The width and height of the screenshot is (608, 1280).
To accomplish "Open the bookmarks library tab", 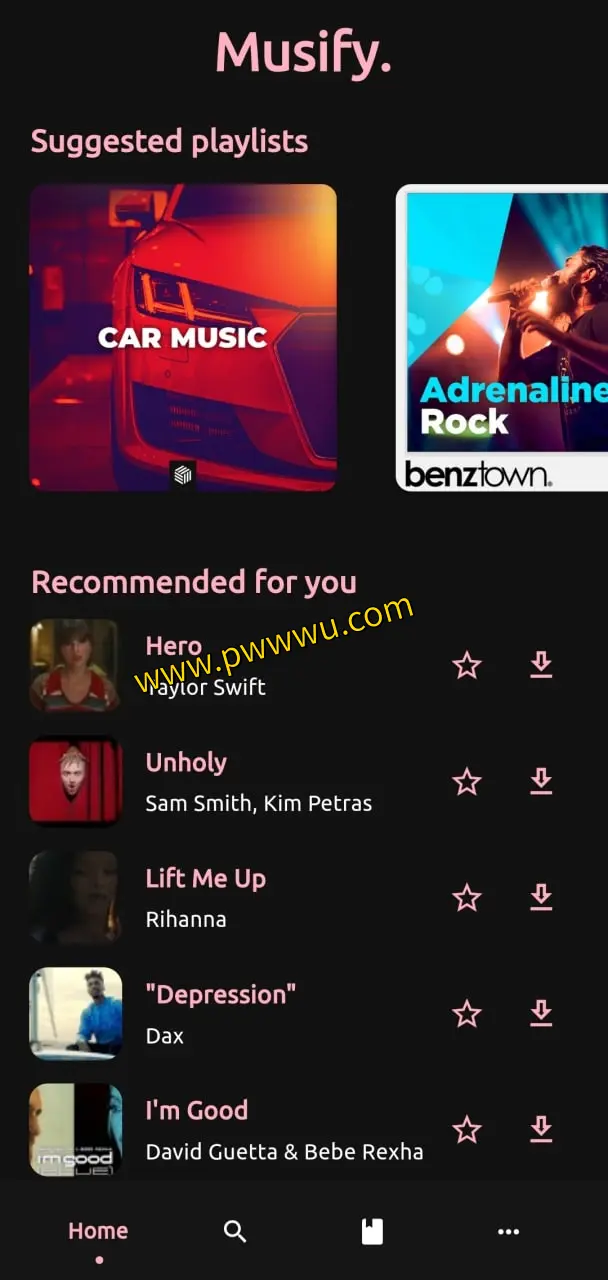I will [x=372, y=1231].
